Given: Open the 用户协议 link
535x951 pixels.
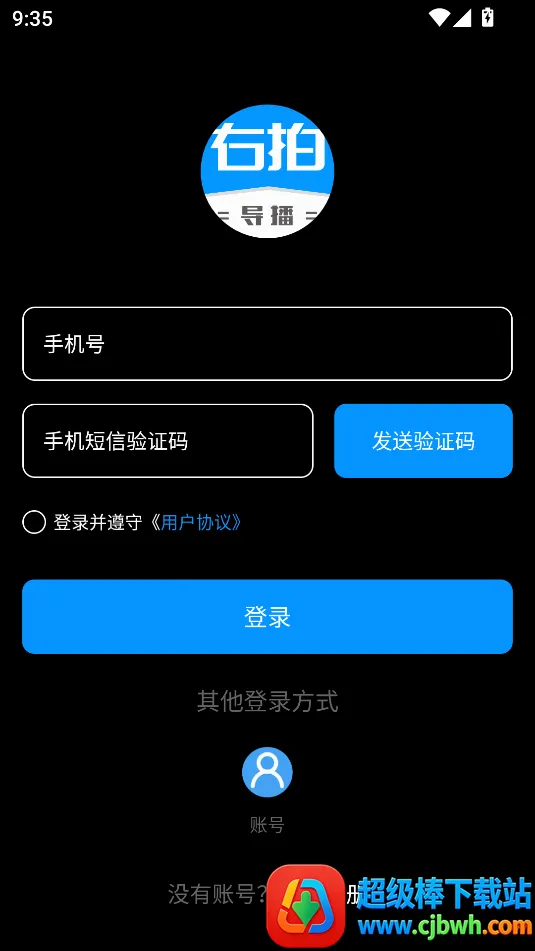Looking at the screenshot, I should coord(197,522).
